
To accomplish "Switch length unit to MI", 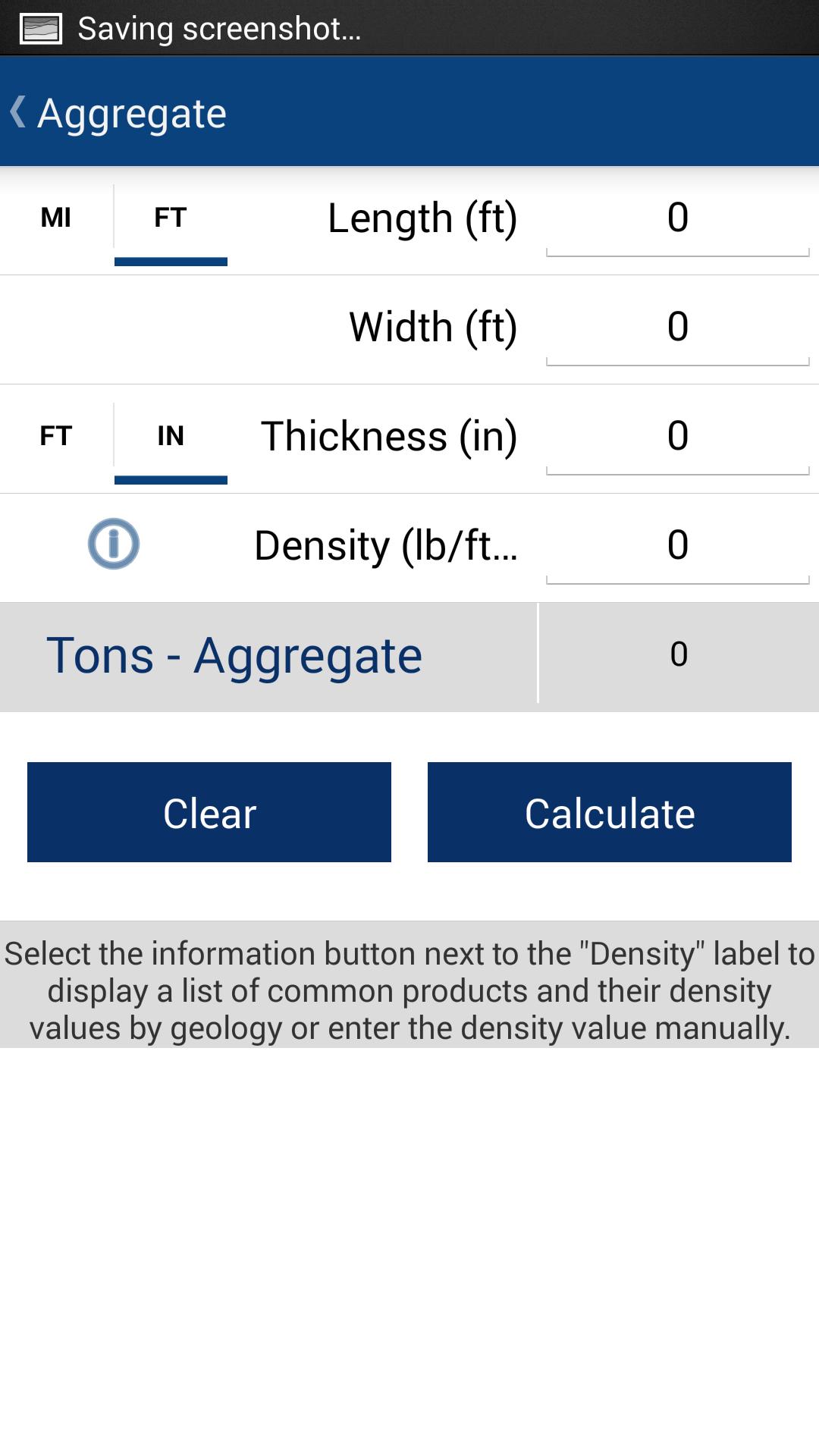I will coord(56,218).
